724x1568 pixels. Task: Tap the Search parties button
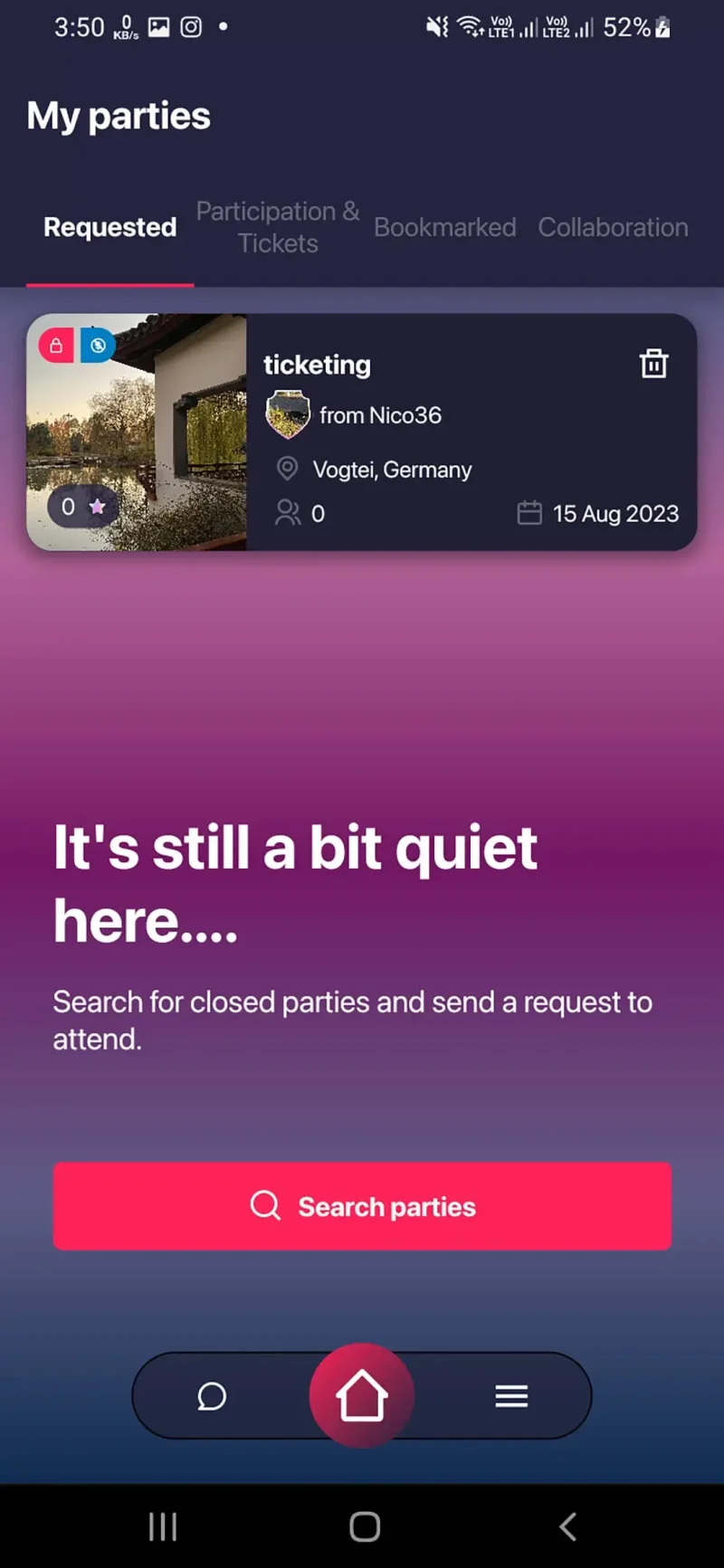coord(362,1206)
